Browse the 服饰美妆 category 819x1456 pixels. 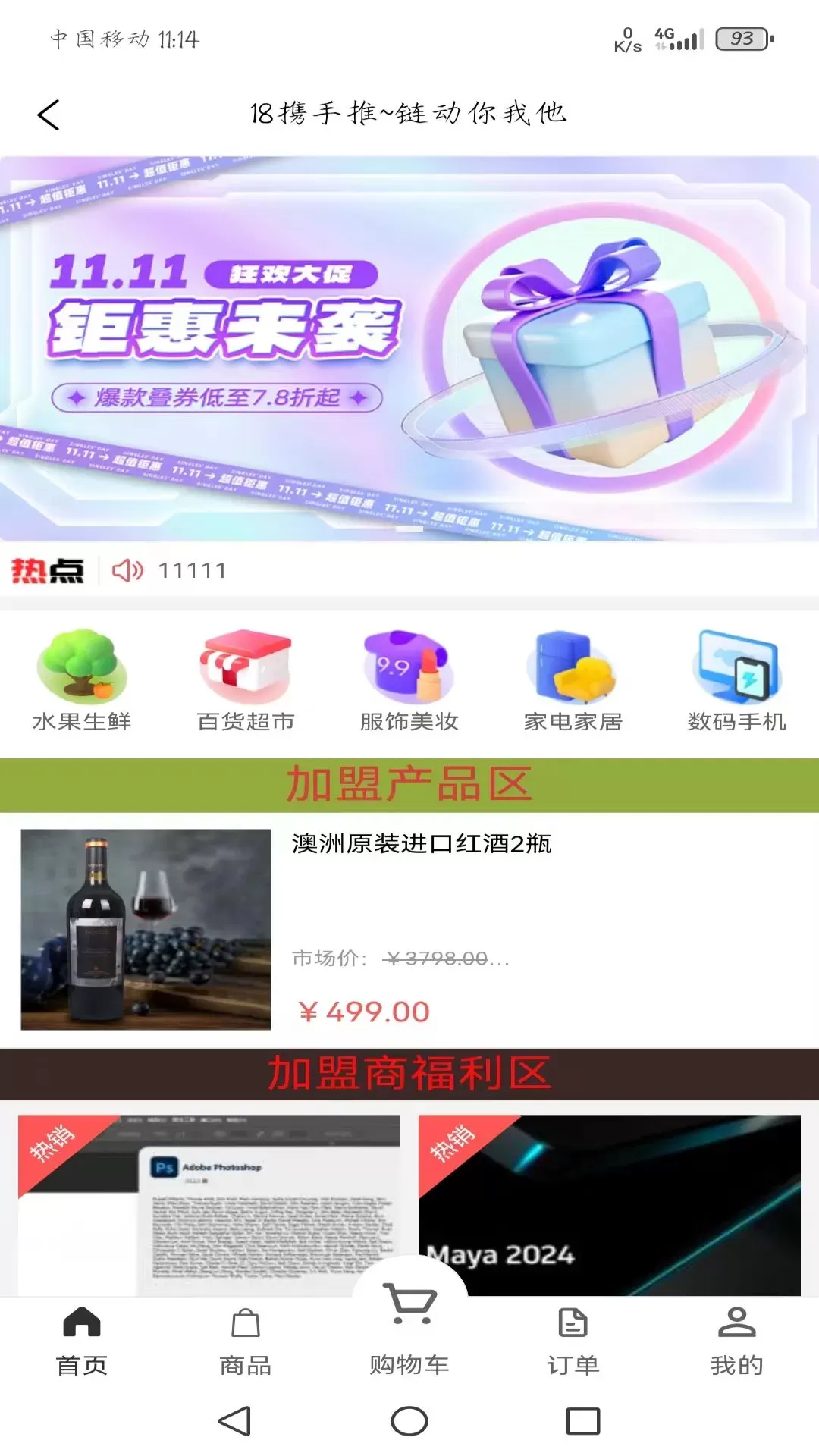point(409,680)
